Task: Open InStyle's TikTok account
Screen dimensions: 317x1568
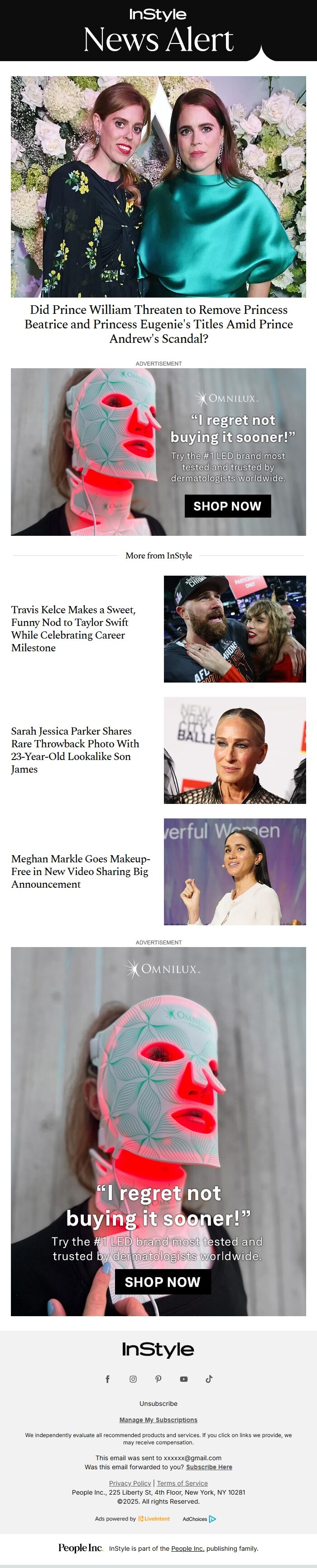Action: click(209, 1379)
